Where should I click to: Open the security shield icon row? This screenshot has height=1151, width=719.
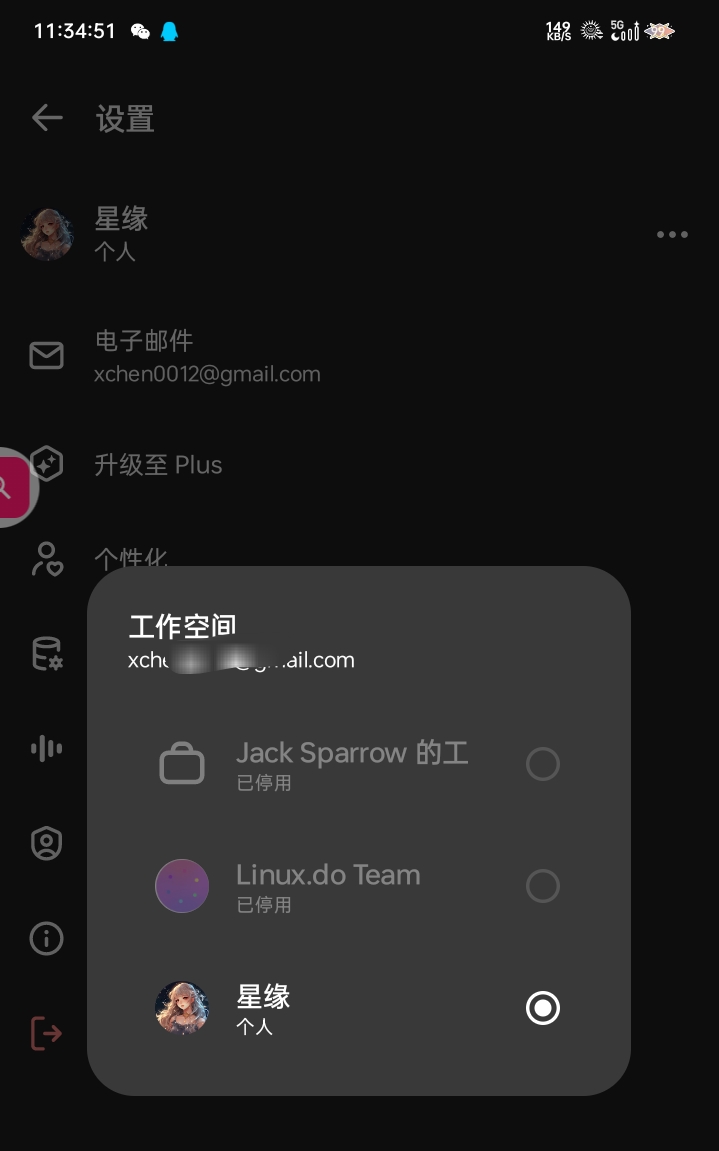[x=46, y=843]
